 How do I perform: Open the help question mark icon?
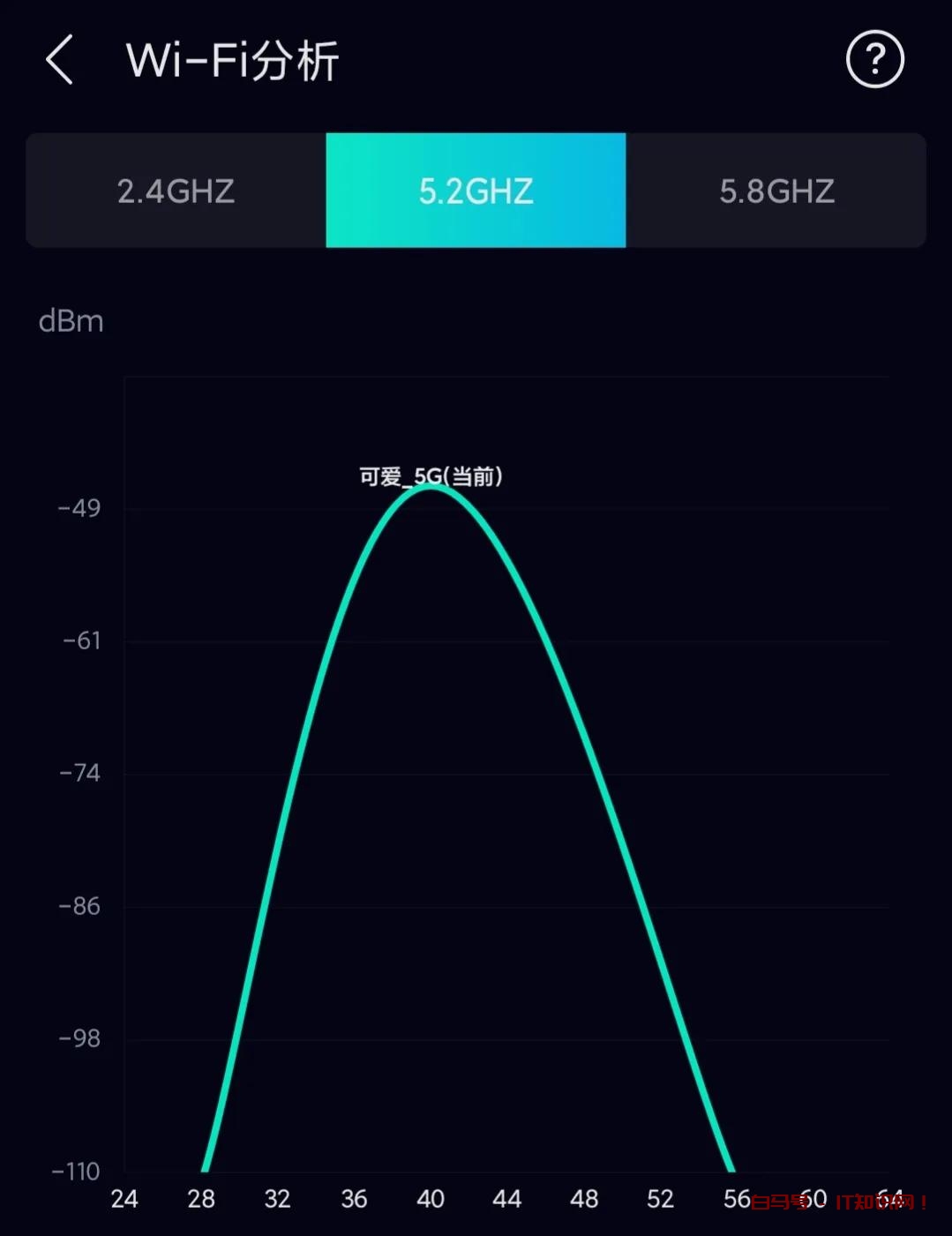(874, 60)
